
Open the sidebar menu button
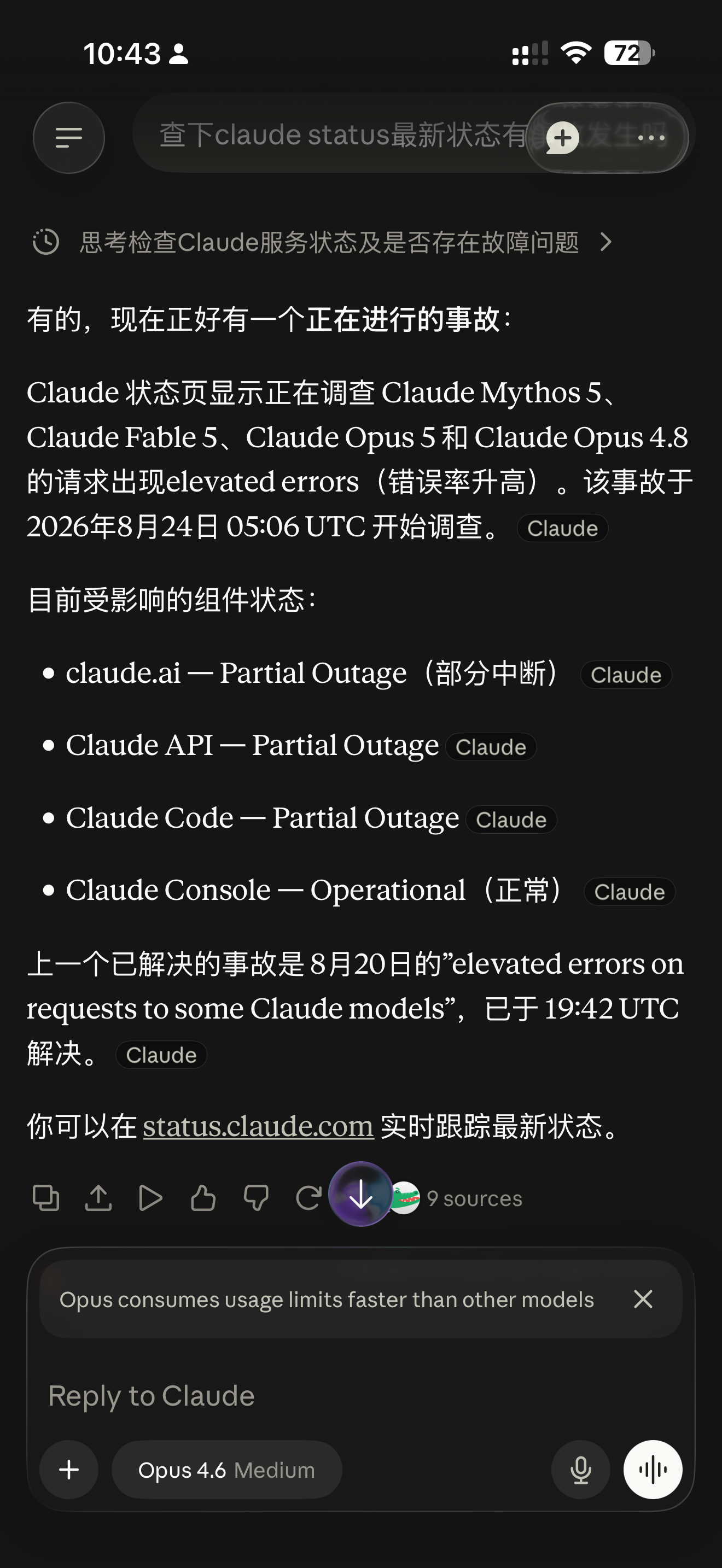[x=69, y=138]
